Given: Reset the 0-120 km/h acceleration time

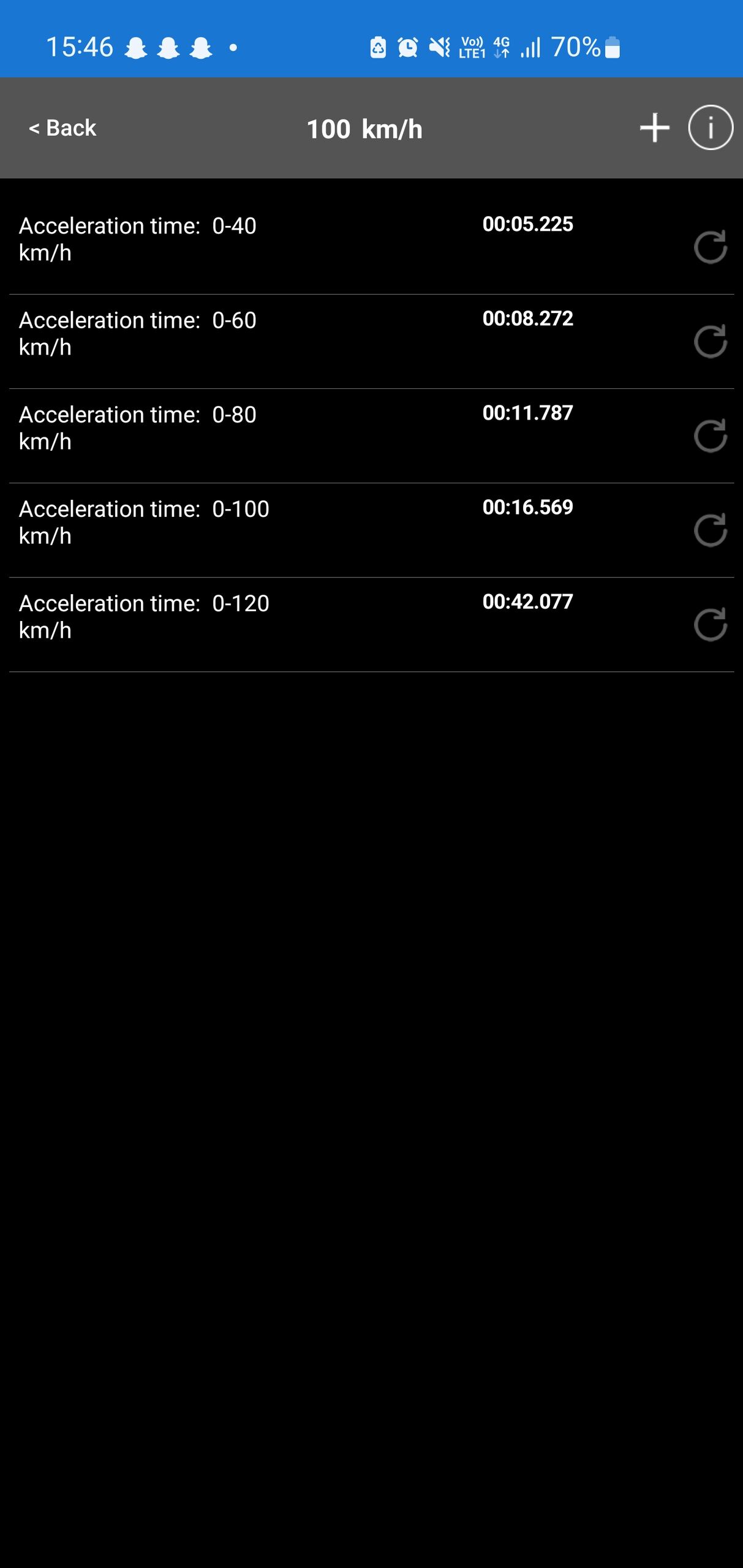Looking at the screenshot, I should point(711,624).
